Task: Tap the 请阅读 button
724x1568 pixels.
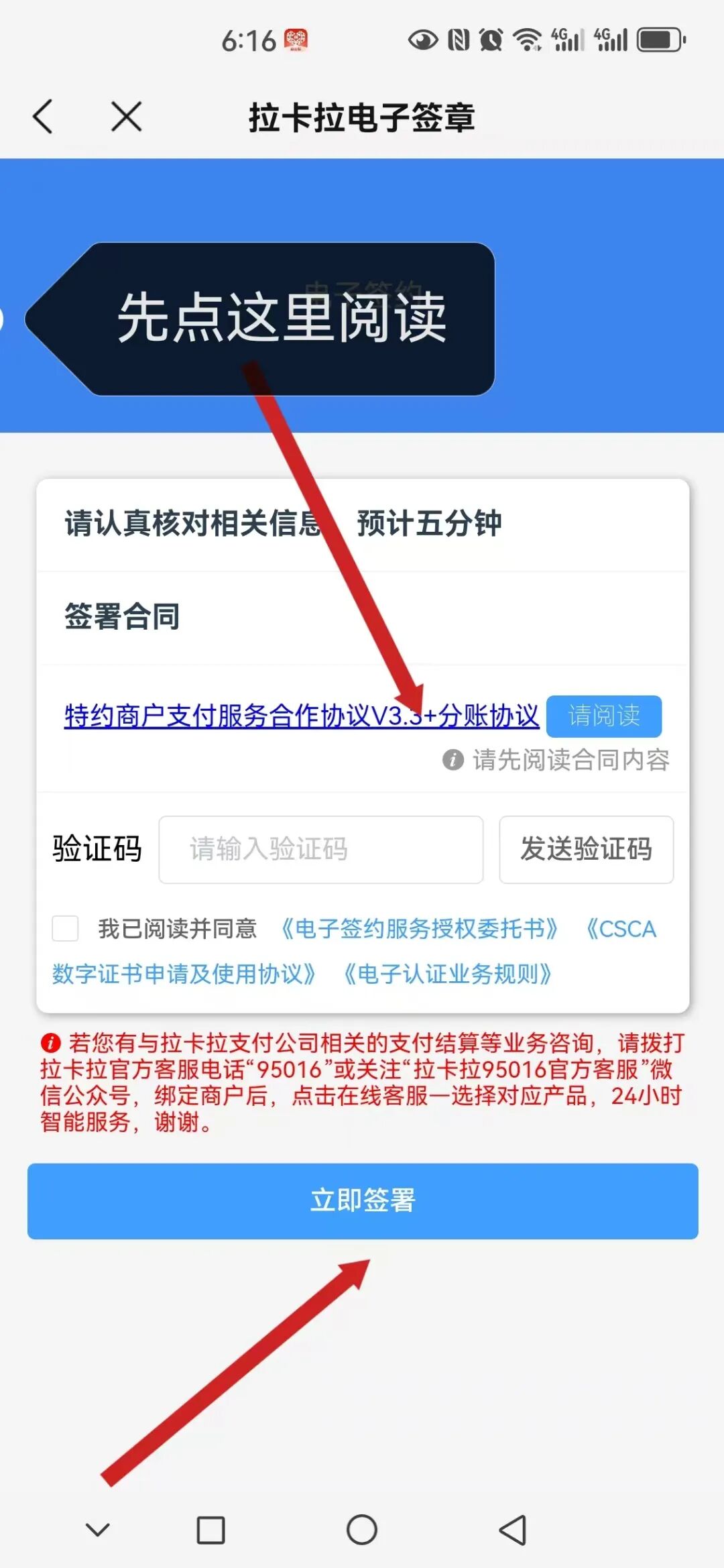Action: [x=603, y=716]
